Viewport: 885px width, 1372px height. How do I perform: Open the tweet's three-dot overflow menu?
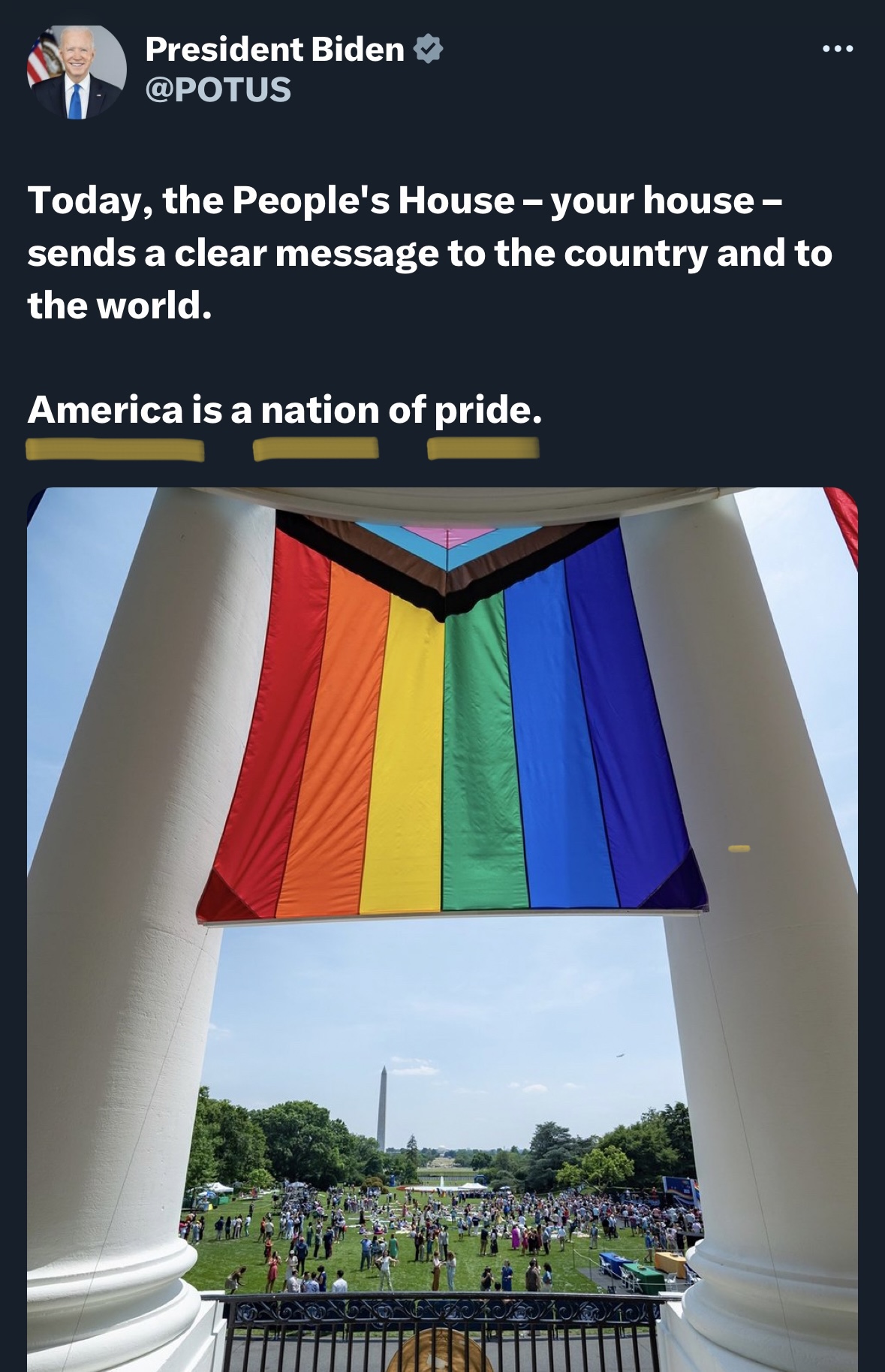837,50
